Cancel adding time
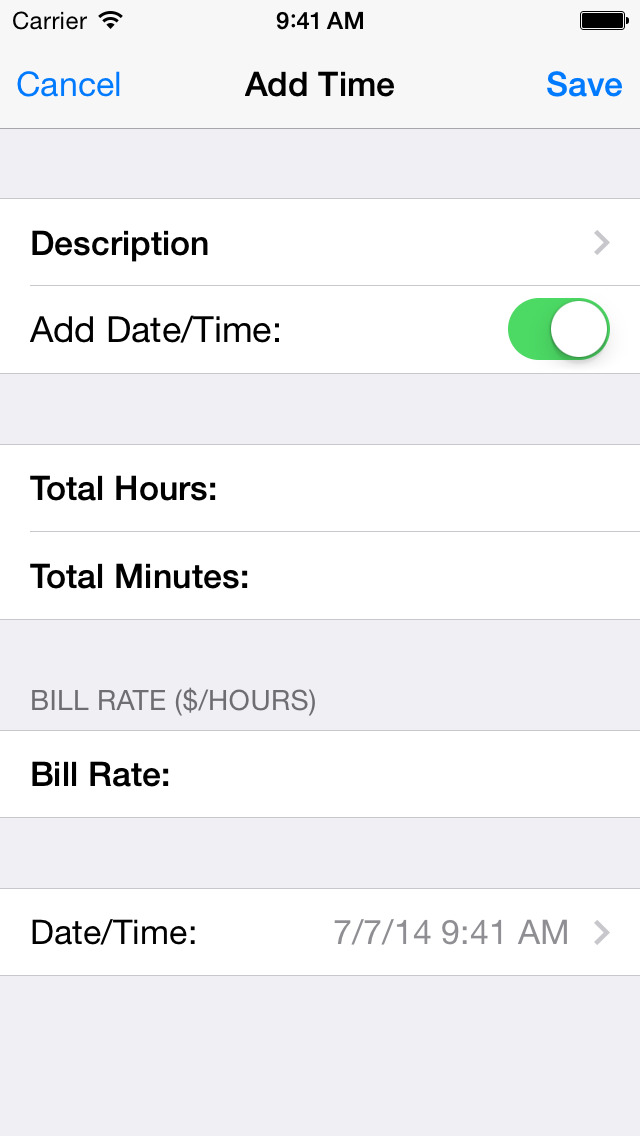 68,85
